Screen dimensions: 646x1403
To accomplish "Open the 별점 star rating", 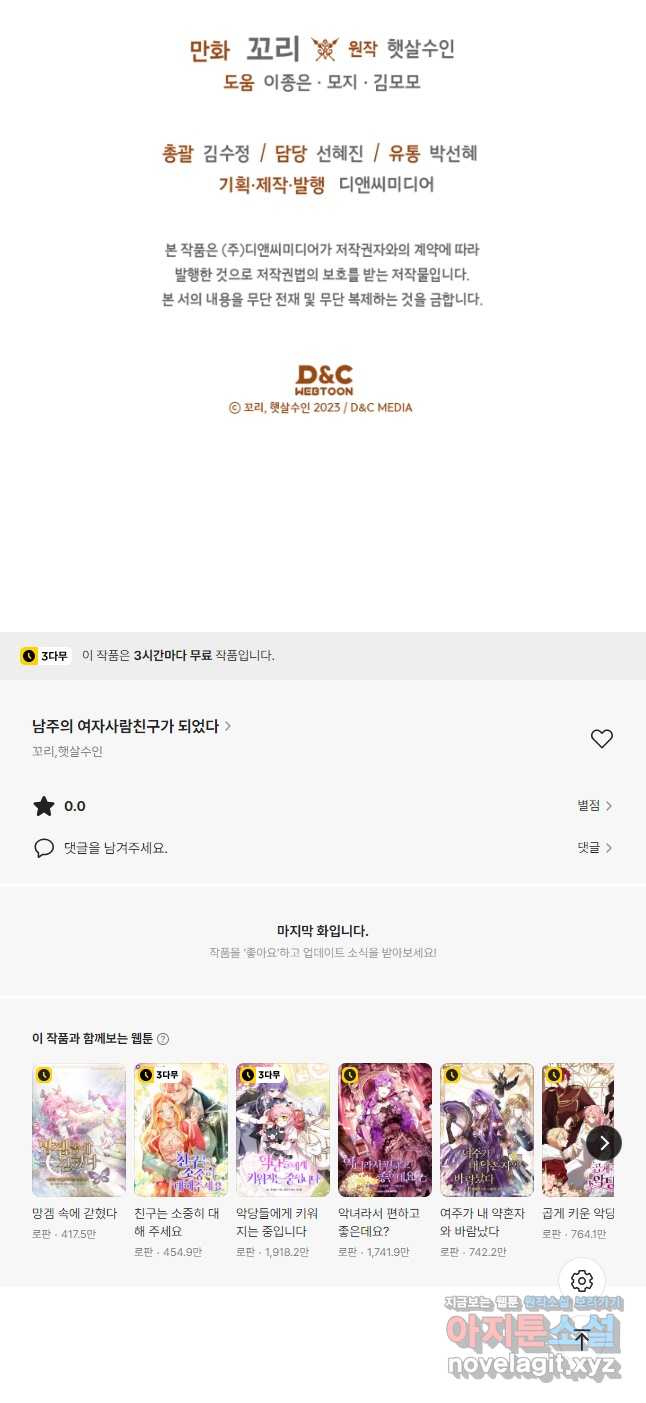I will click(594, 806).
